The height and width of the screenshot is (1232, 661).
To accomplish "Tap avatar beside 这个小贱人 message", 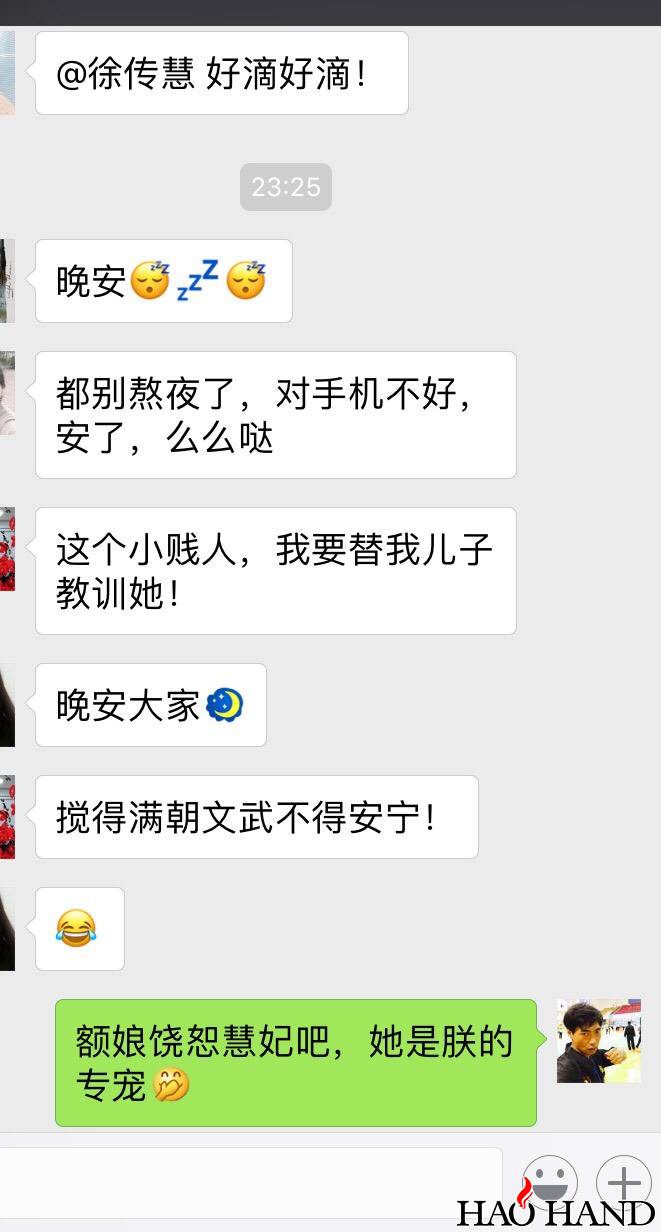I will pyautogui.click(x=6, y=549).
